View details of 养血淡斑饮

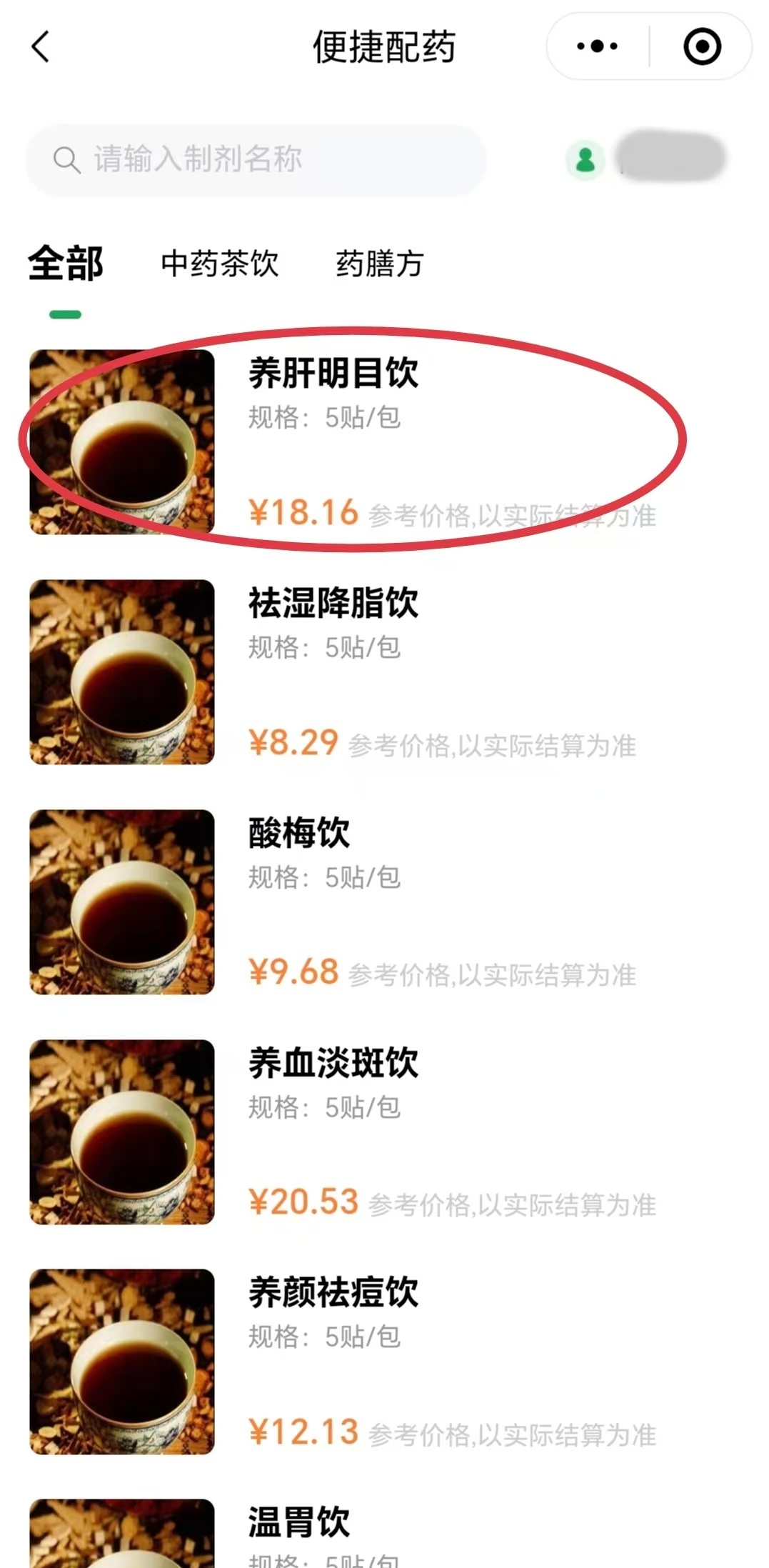pyautogui.click(x=333, y=1062)
